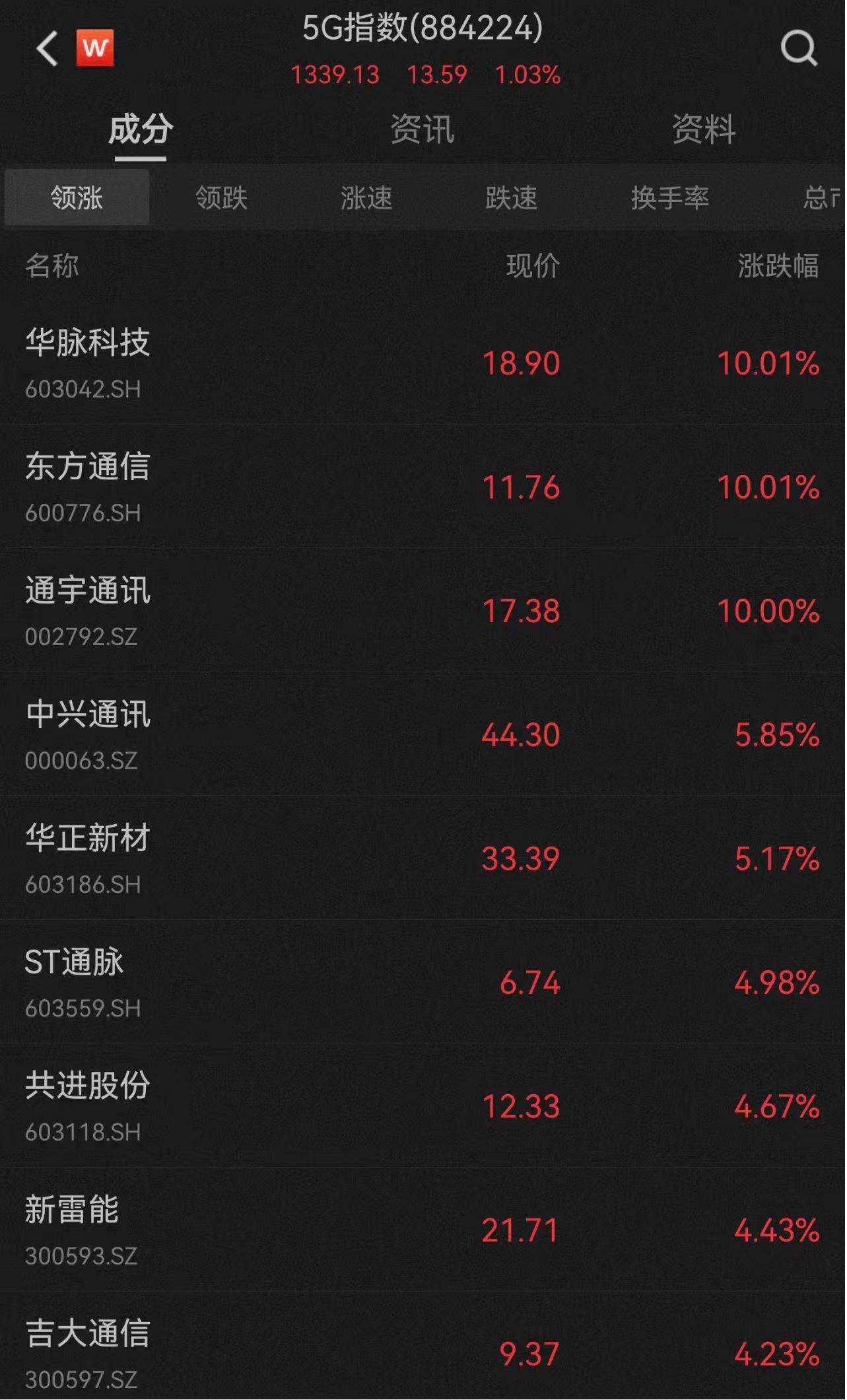
Task: Open stock 共进股份 603118.SH
Action: pyautogui.click(x=423, y=1105)
